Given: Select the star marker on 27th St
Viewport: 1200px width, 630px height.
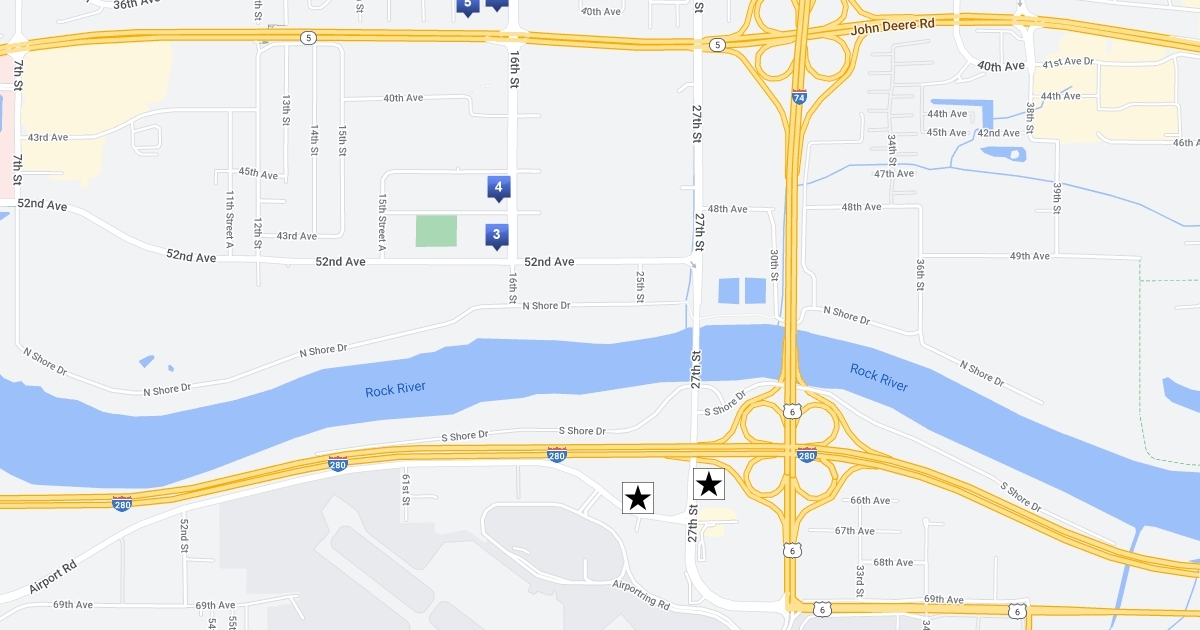Looking at the screenshot, I should click(709, 485).
